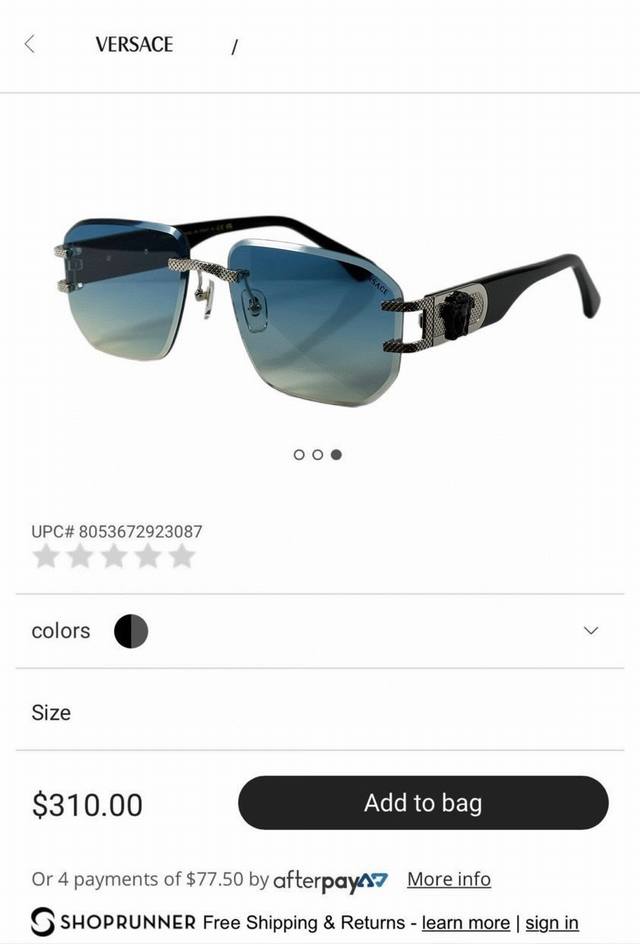Go back using the top-left arrow

[x=30, y=44]
